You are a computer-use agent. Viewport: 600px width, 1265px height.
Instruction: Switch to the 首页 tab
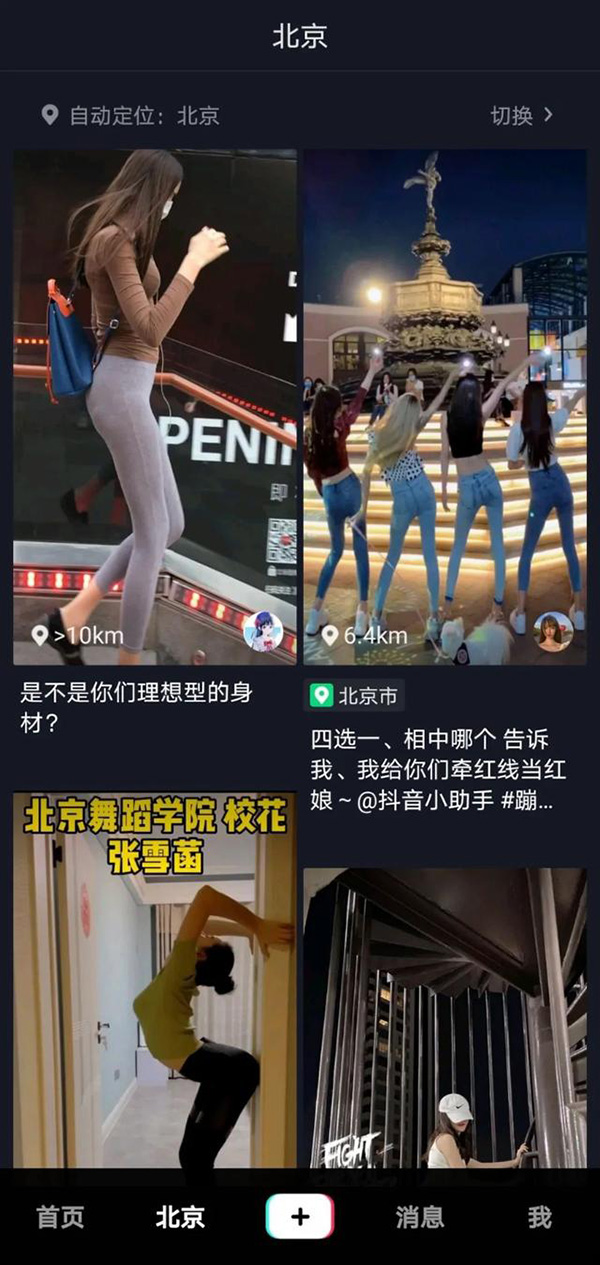pos(60,1217)
